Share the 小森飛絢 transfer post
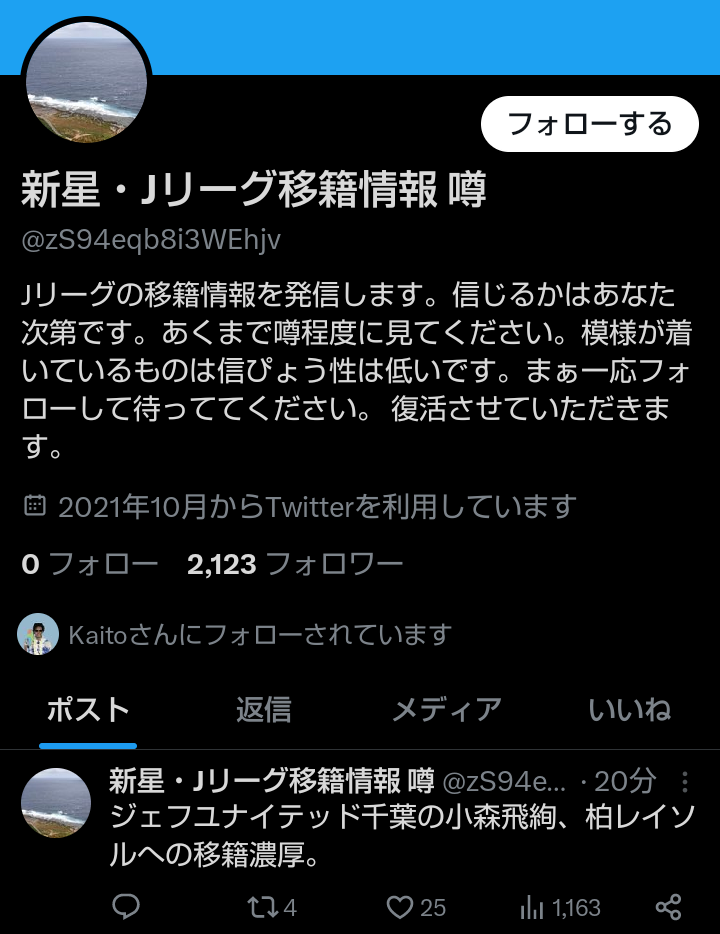The width and height of the screenshot is (720, 934). pos(668,907)
